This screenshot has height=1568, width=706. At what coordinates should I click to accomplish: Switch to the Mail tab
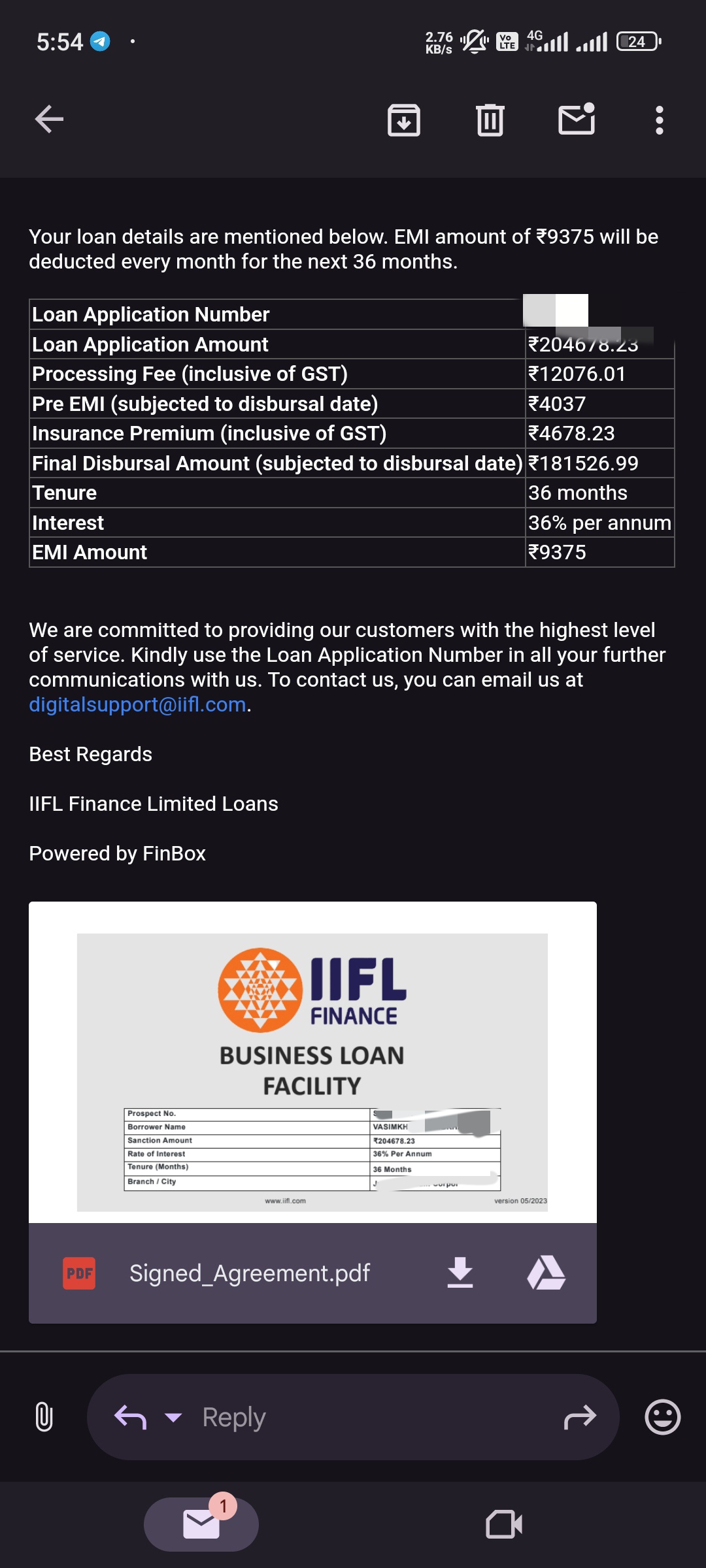[201, 1524]
